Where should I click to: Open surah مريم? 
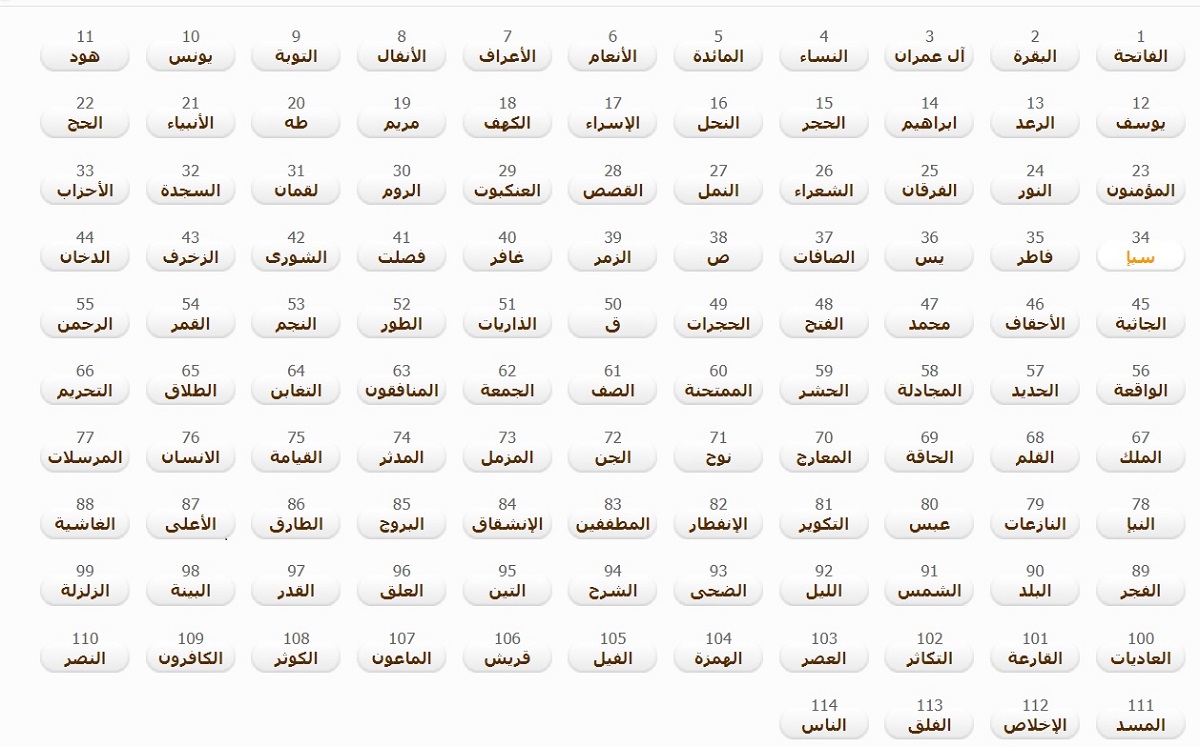click(401, 124)
